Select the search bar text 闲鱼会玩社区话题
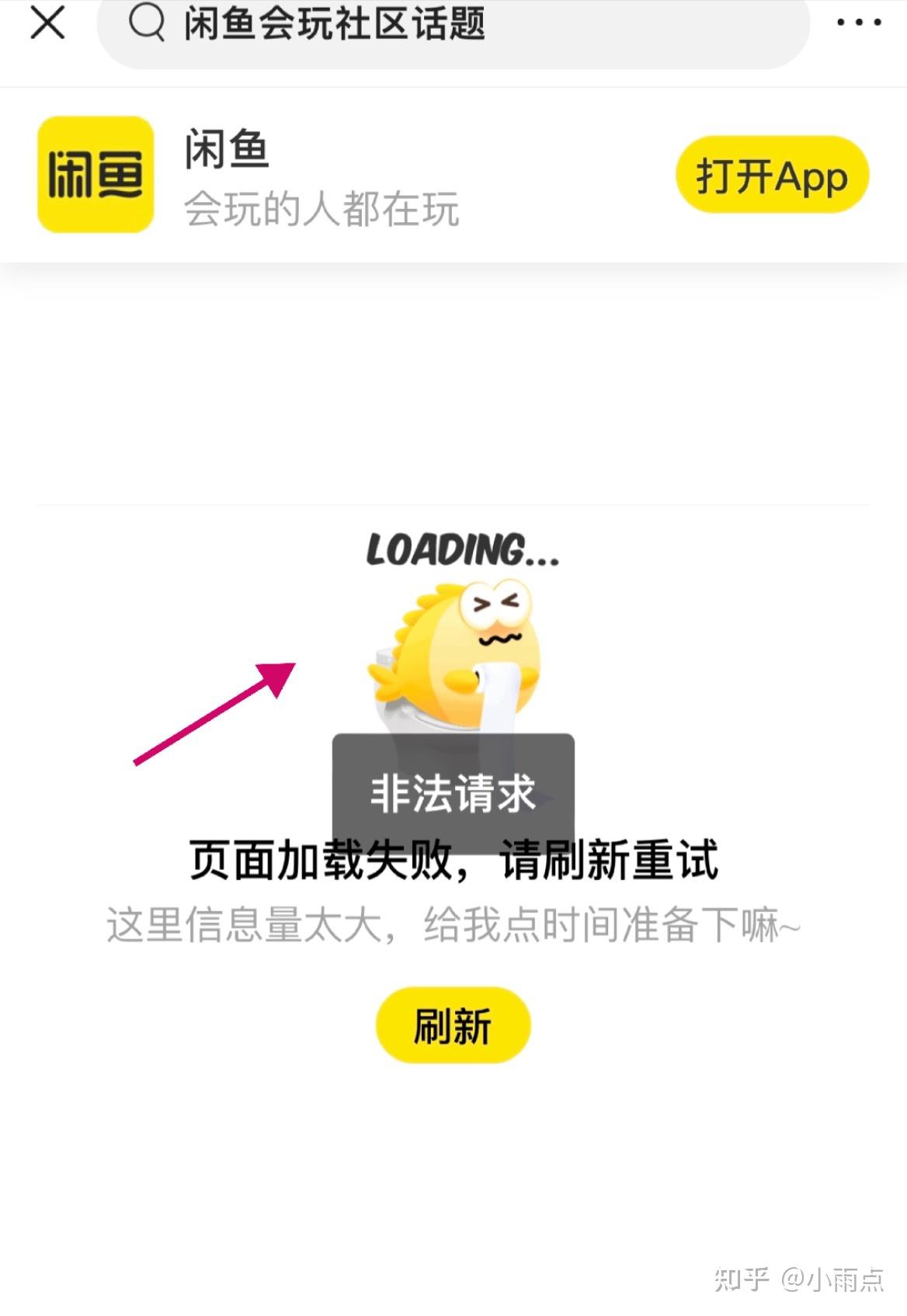 pos(334,23)
